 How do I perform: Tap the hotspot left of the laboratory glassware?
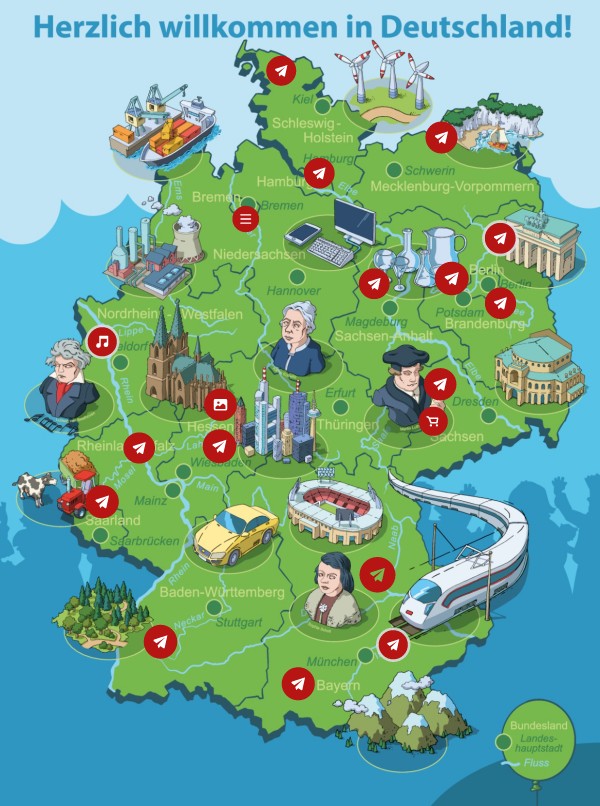(x=375, y=284)
